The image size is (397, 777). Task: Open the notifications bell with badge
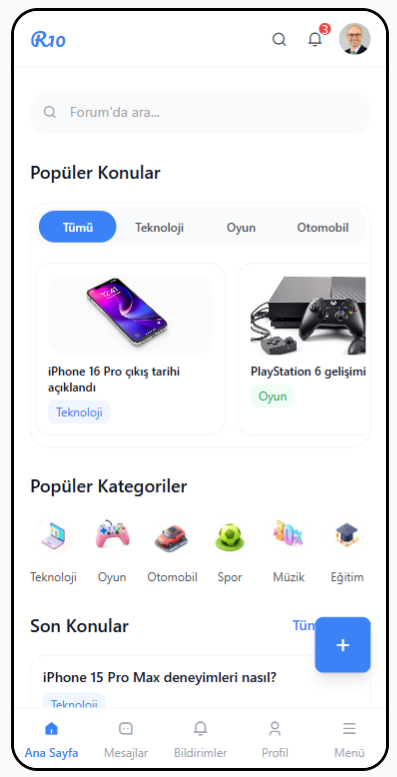(315, 39)
